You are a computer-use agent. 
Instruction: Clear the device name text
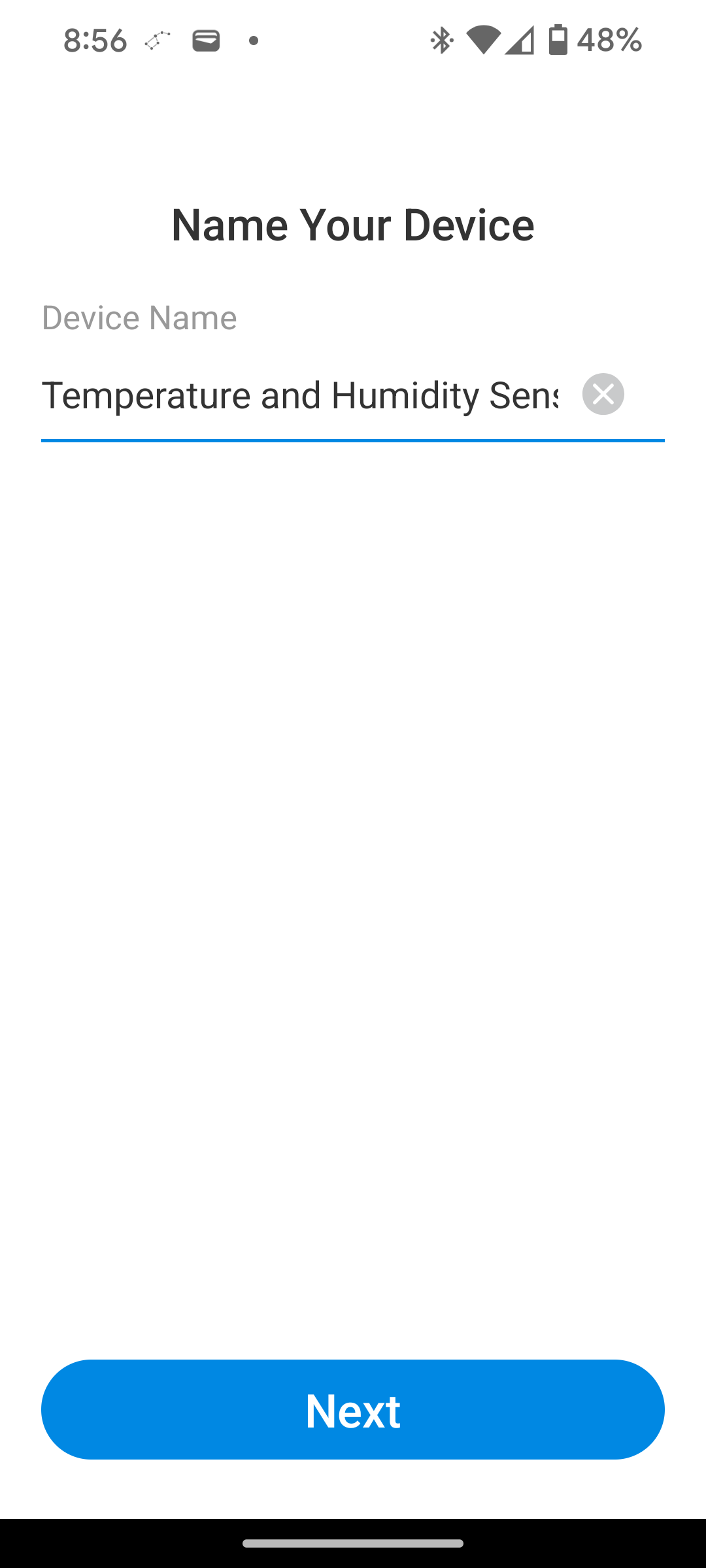point(603,394)
